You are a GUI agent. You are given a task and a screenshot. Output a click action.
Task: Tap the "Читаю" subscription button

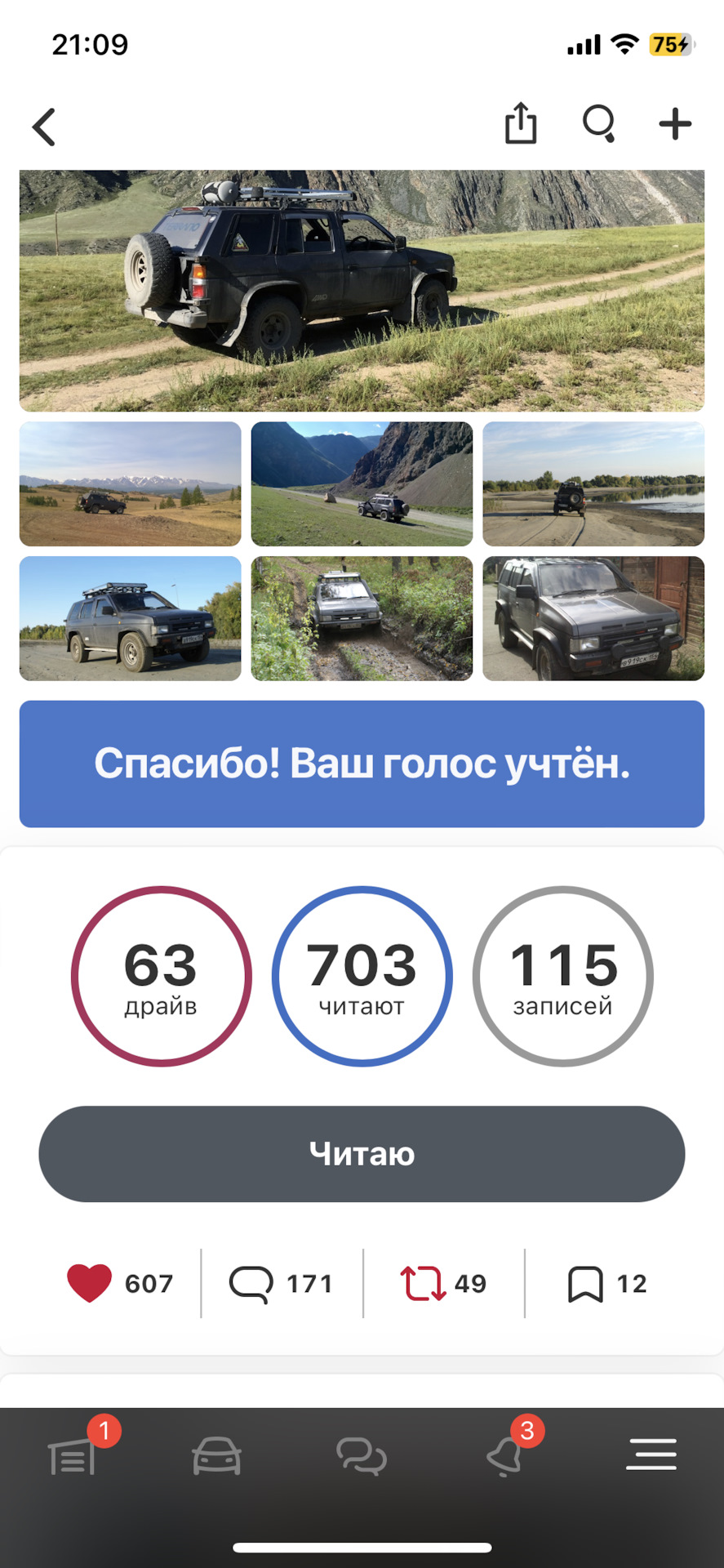click(x=362, y=1153)
